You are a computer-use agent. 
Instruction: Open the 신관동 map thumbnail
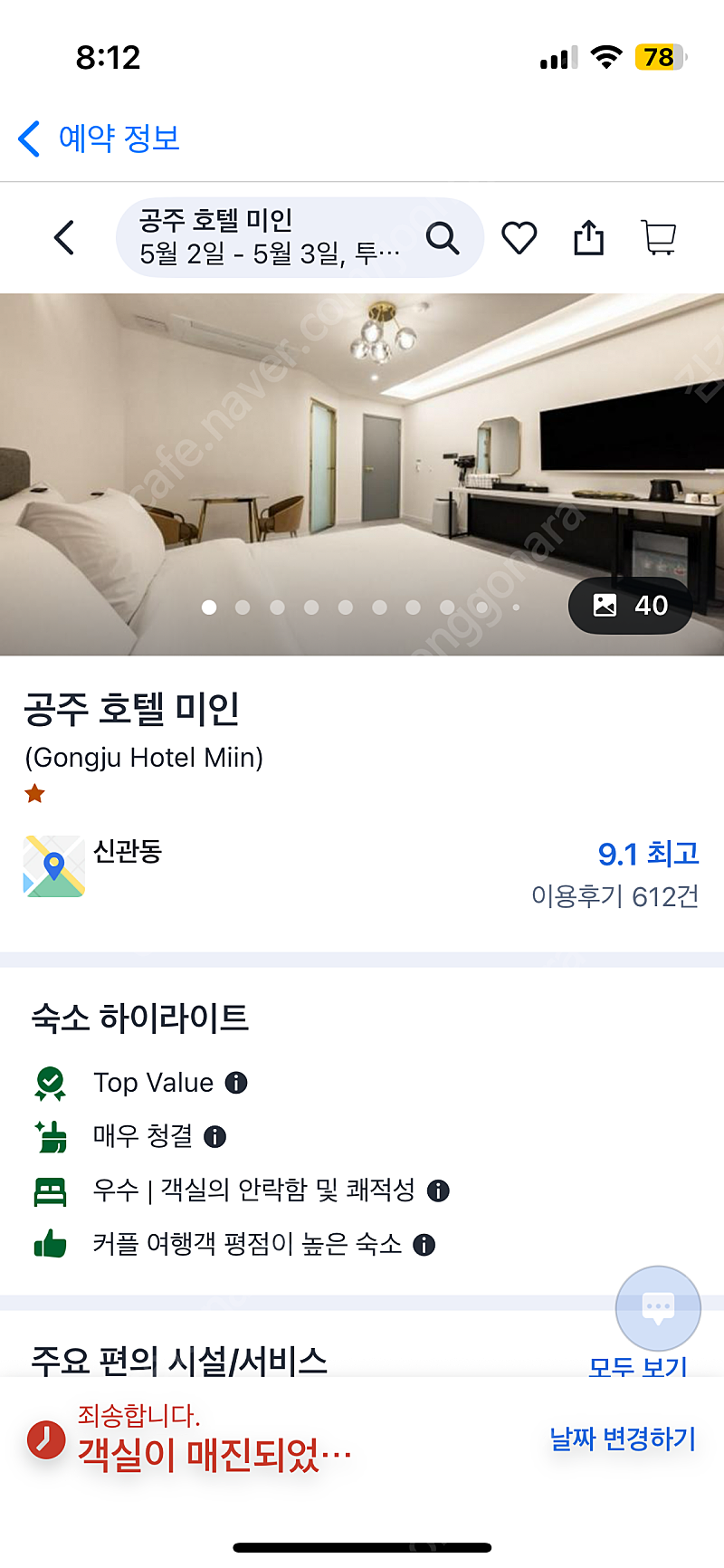(54, 866)
